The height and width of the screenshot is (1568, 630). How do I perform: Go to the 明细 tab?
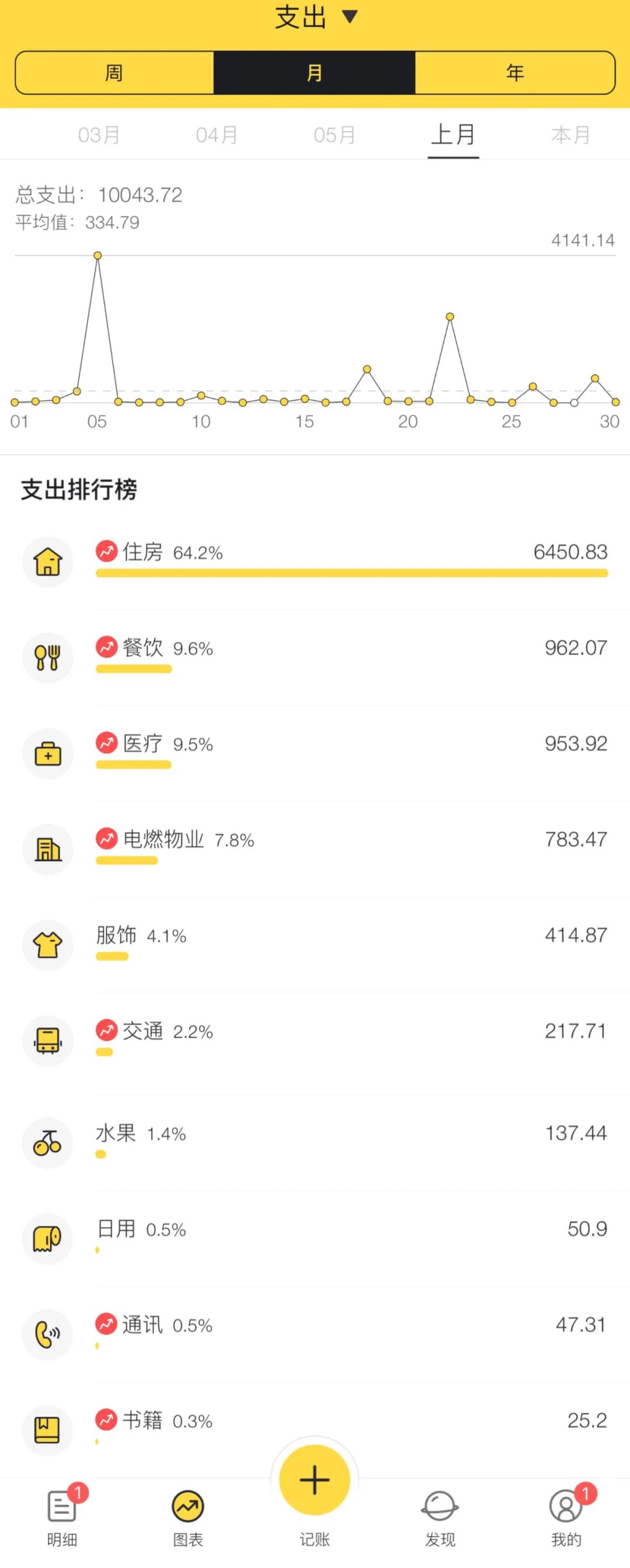pyautogui.click(x=62, y=1515)
